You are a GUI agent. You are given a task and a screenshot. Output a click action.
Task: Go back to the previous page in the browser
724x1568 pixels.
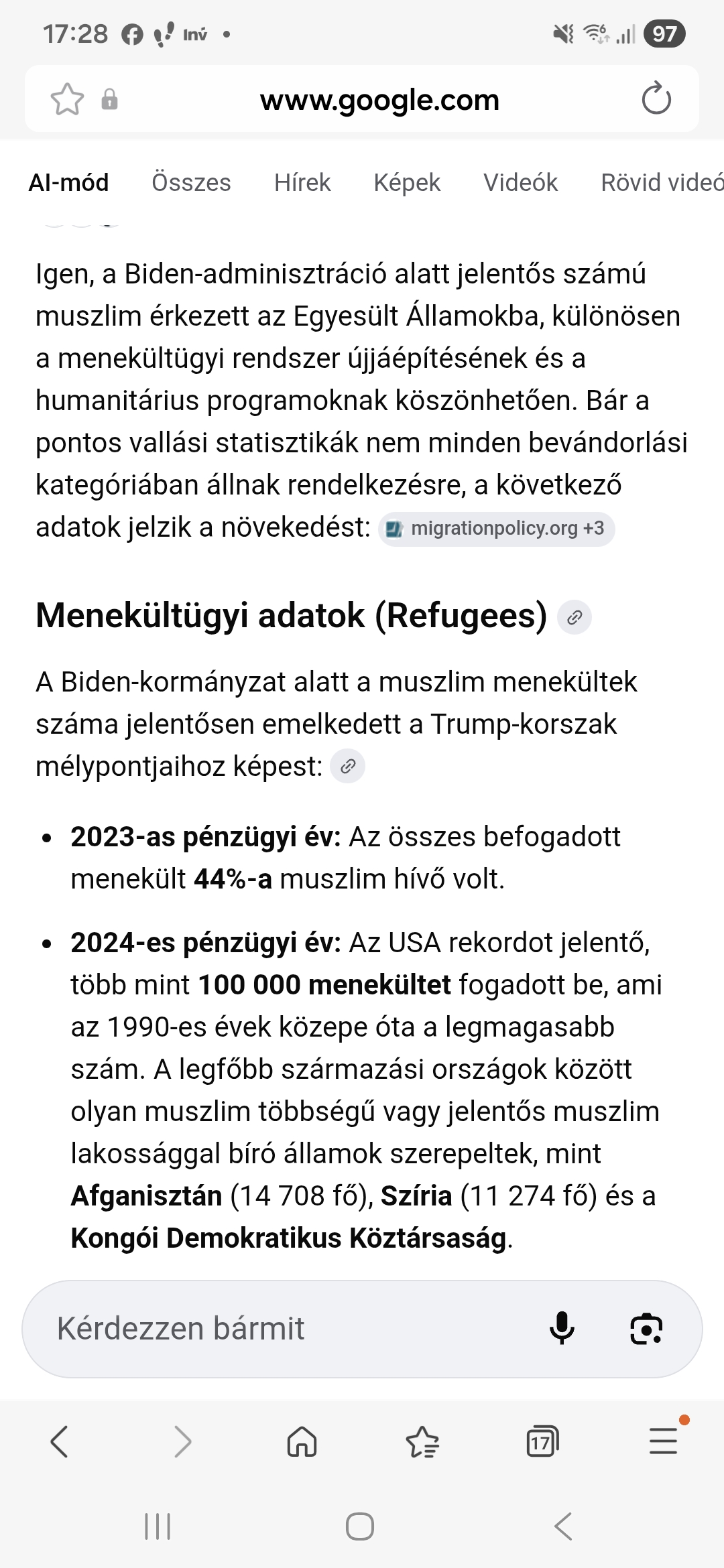tap(59, 1441)
